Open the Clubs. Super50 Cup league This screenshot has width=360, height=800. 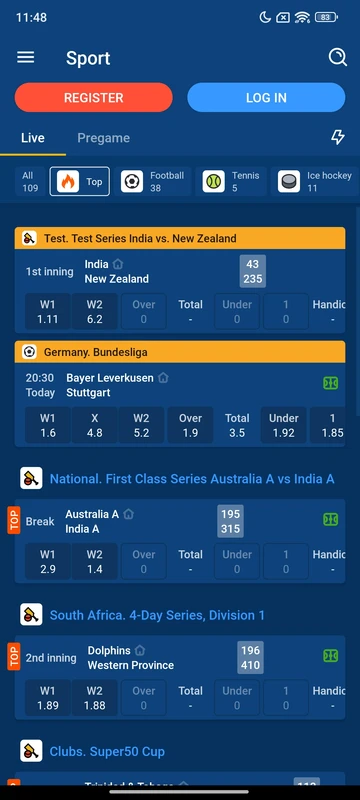click(107, 752)
